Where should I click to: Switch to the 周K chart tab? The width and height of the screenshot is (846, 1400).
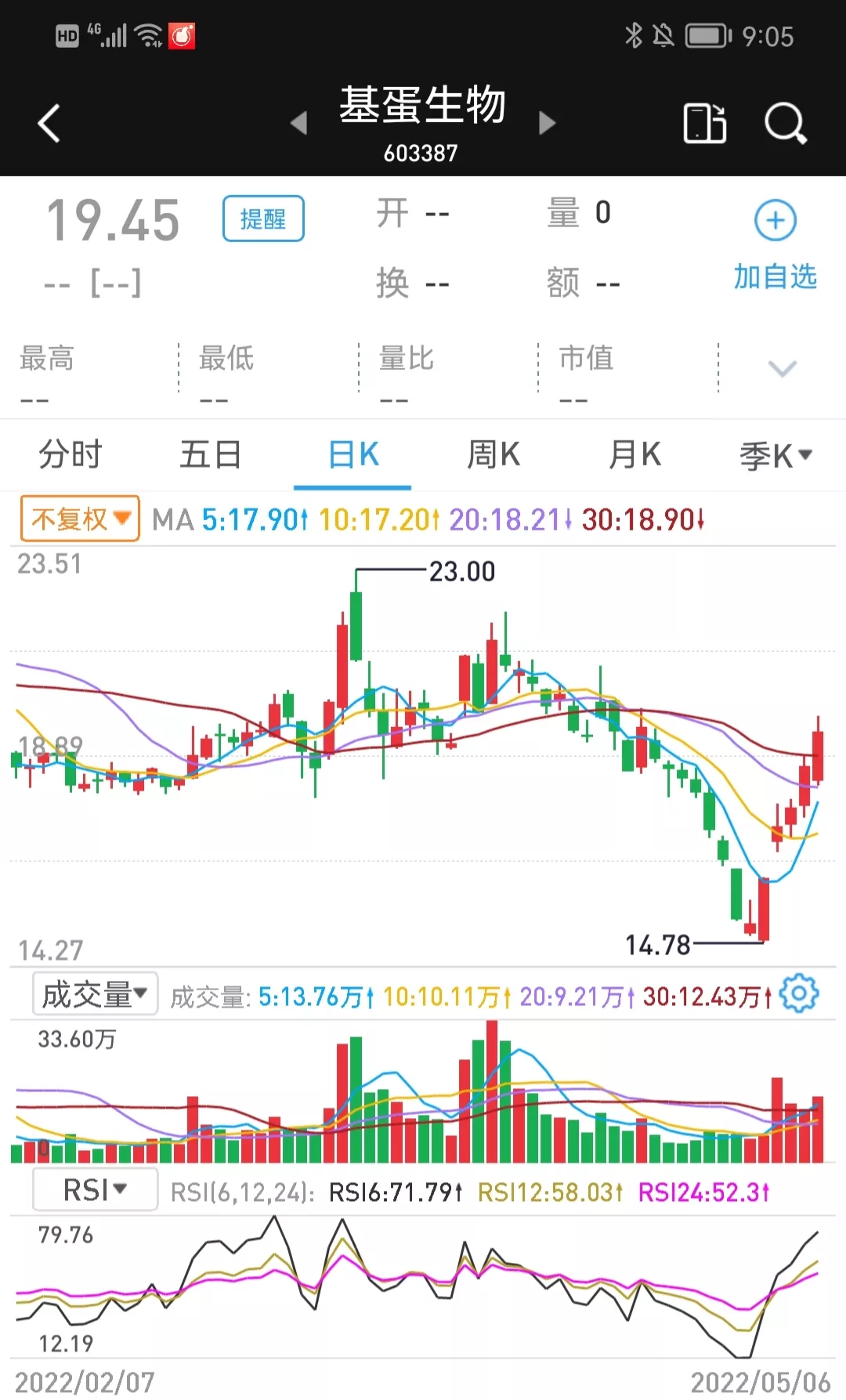coord(493,455)
